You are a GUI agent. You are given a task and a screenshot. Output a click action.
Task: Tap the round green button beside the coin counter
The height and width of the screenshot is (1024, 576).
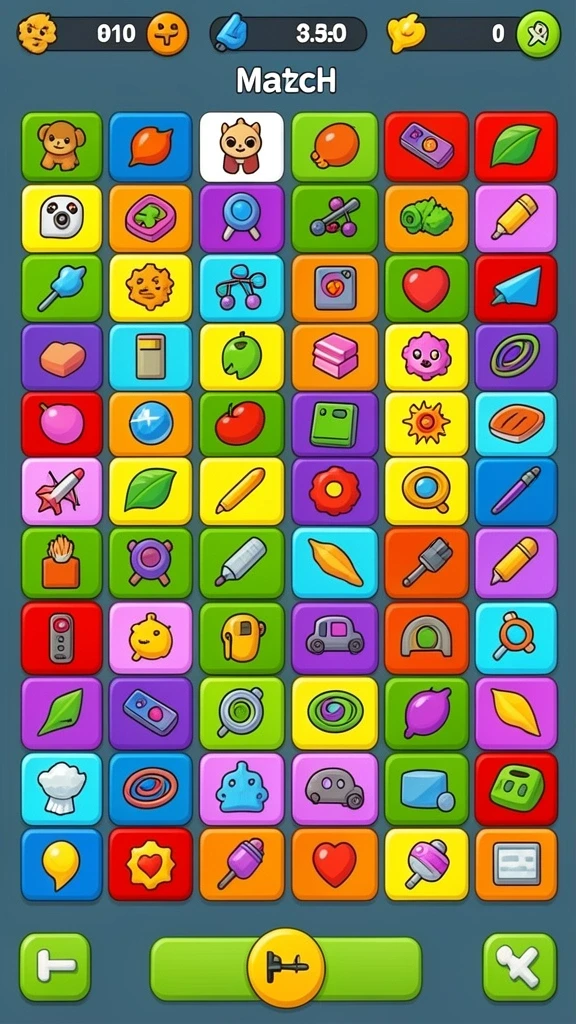point(538,33)
